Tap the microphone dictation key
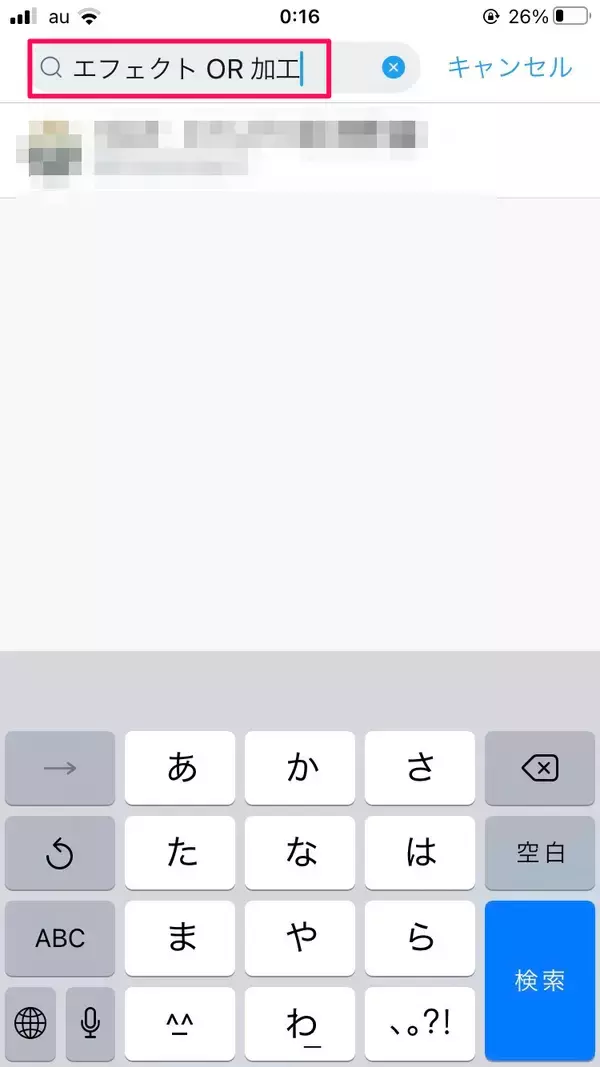The image size is (600, 1067). click(x=90, y=1023)
